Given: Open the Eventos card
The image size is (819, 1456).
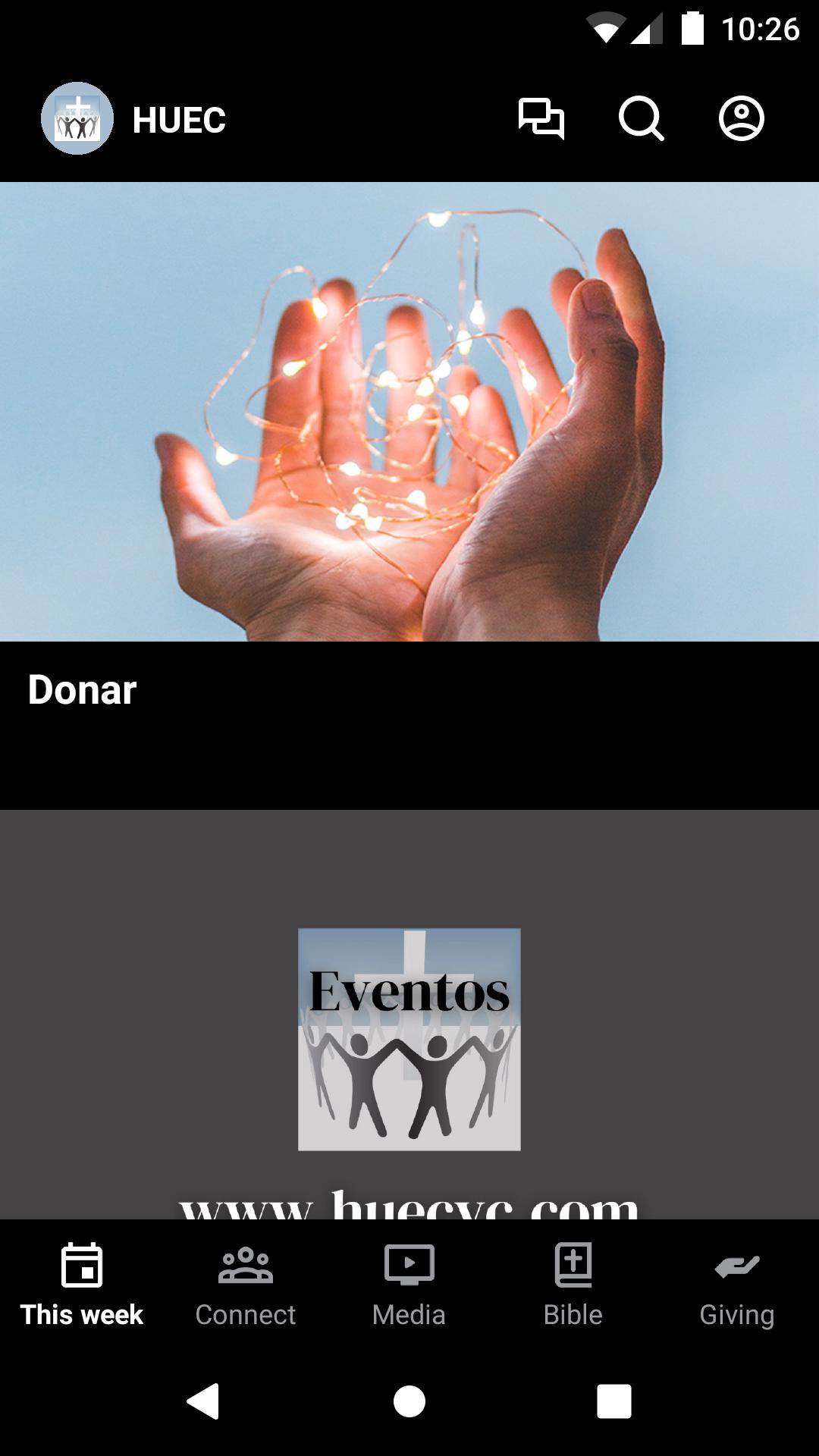Looking at the screenshot, I should tap(409, 1039).
